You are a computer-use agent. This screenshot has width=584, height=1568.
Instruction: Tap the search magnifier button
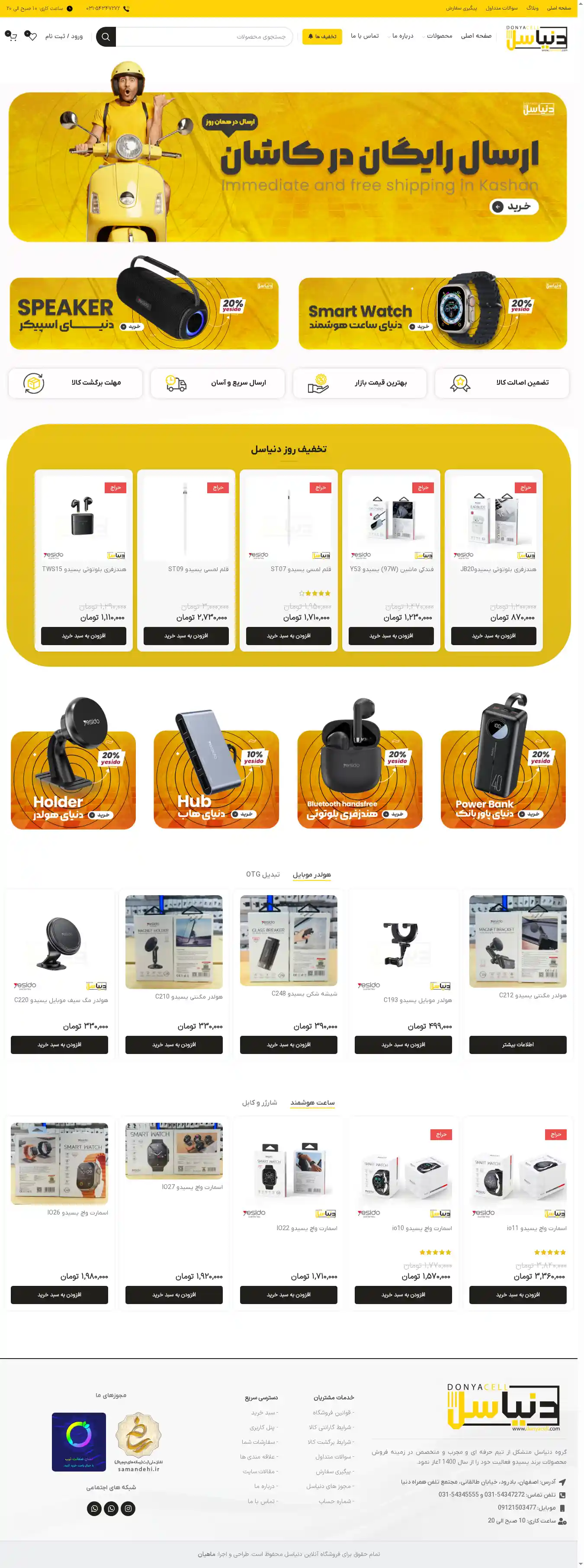point(106,36)
